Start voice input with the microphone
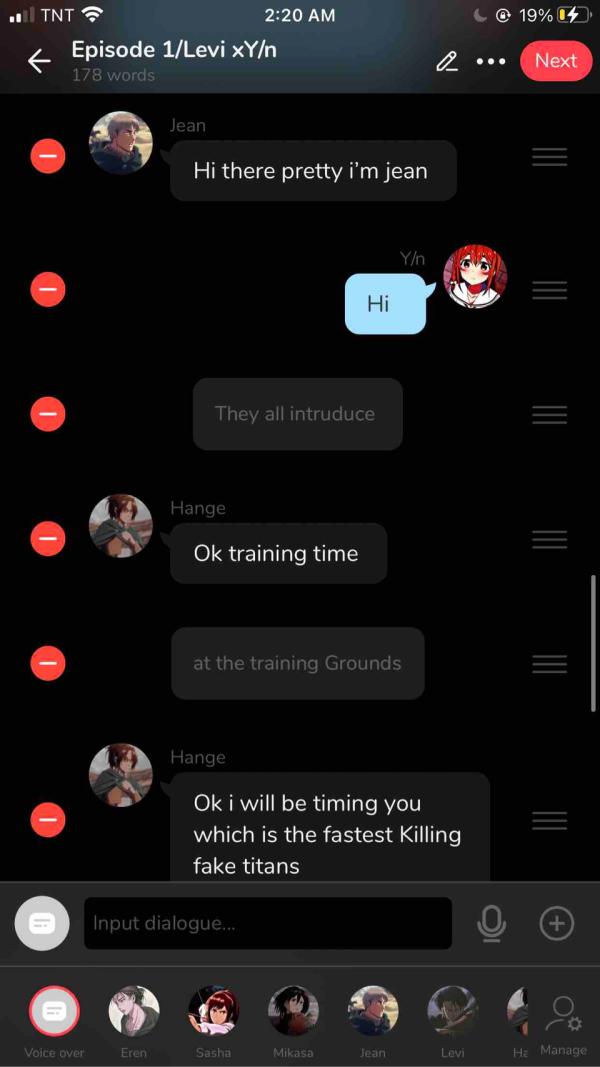This screenshot has width=600, height=1067. (x=491, y=923)
